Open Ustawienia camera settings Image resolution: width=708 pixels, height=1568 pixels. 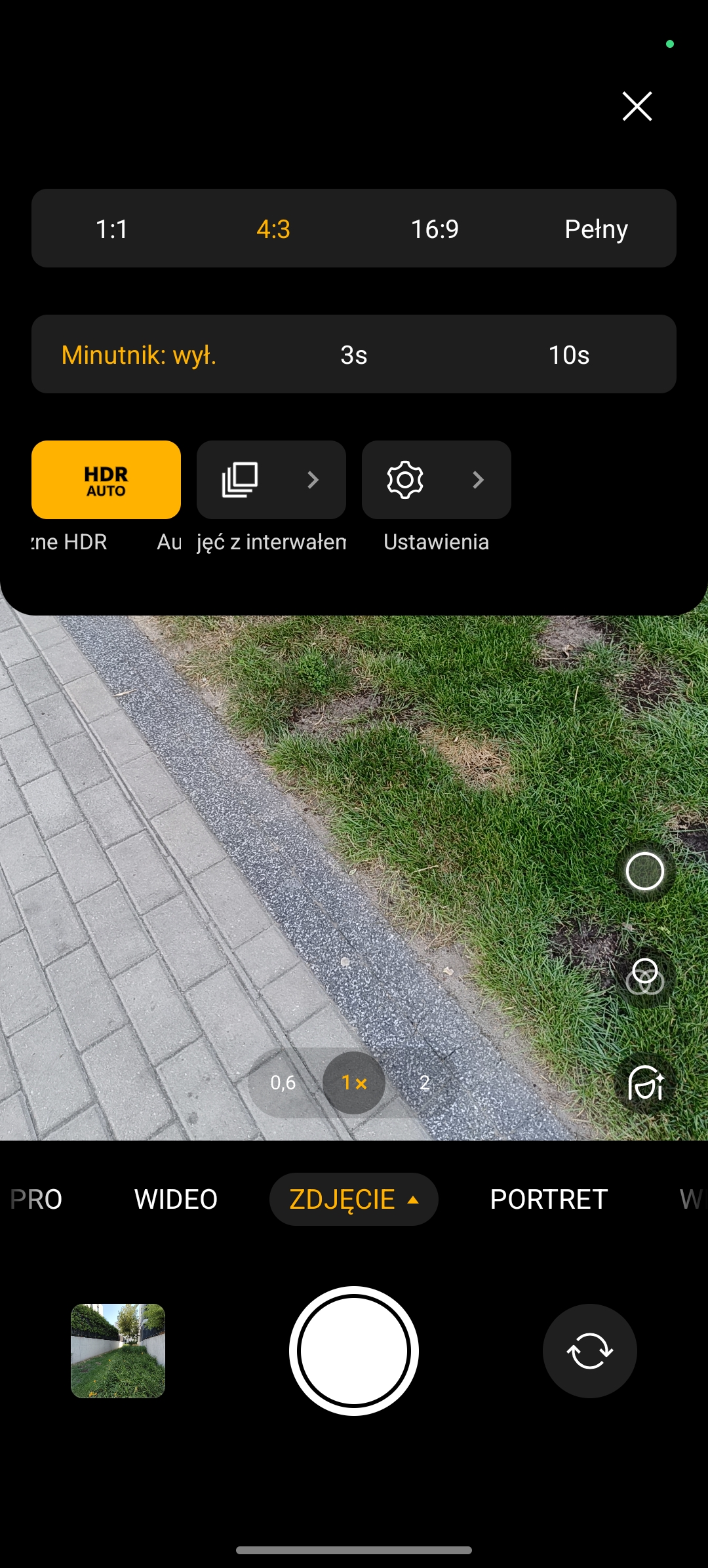tap(436, 480)
